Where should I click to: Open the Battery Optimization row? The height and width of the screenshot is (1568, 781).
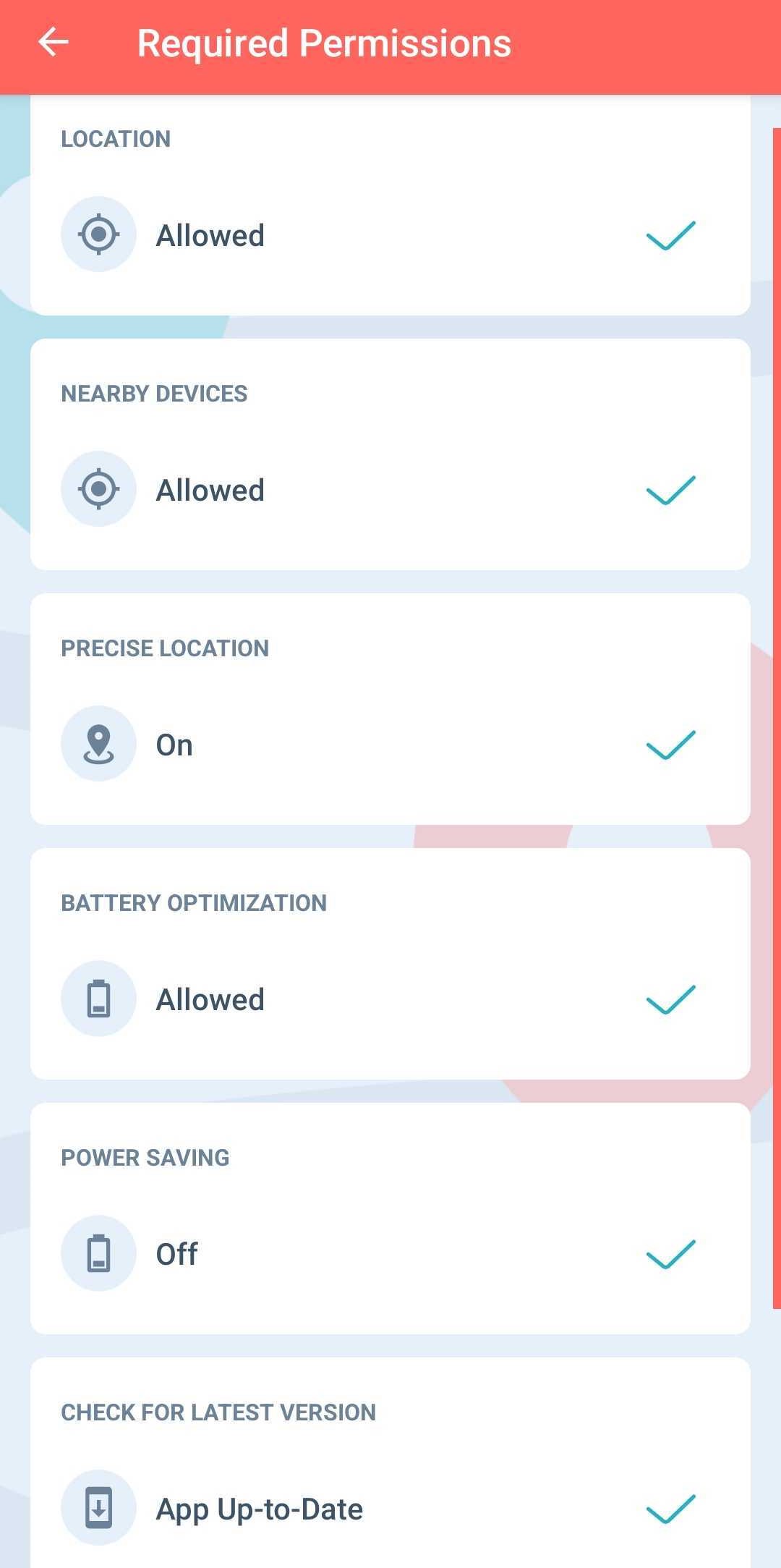(x=390, y=999)
